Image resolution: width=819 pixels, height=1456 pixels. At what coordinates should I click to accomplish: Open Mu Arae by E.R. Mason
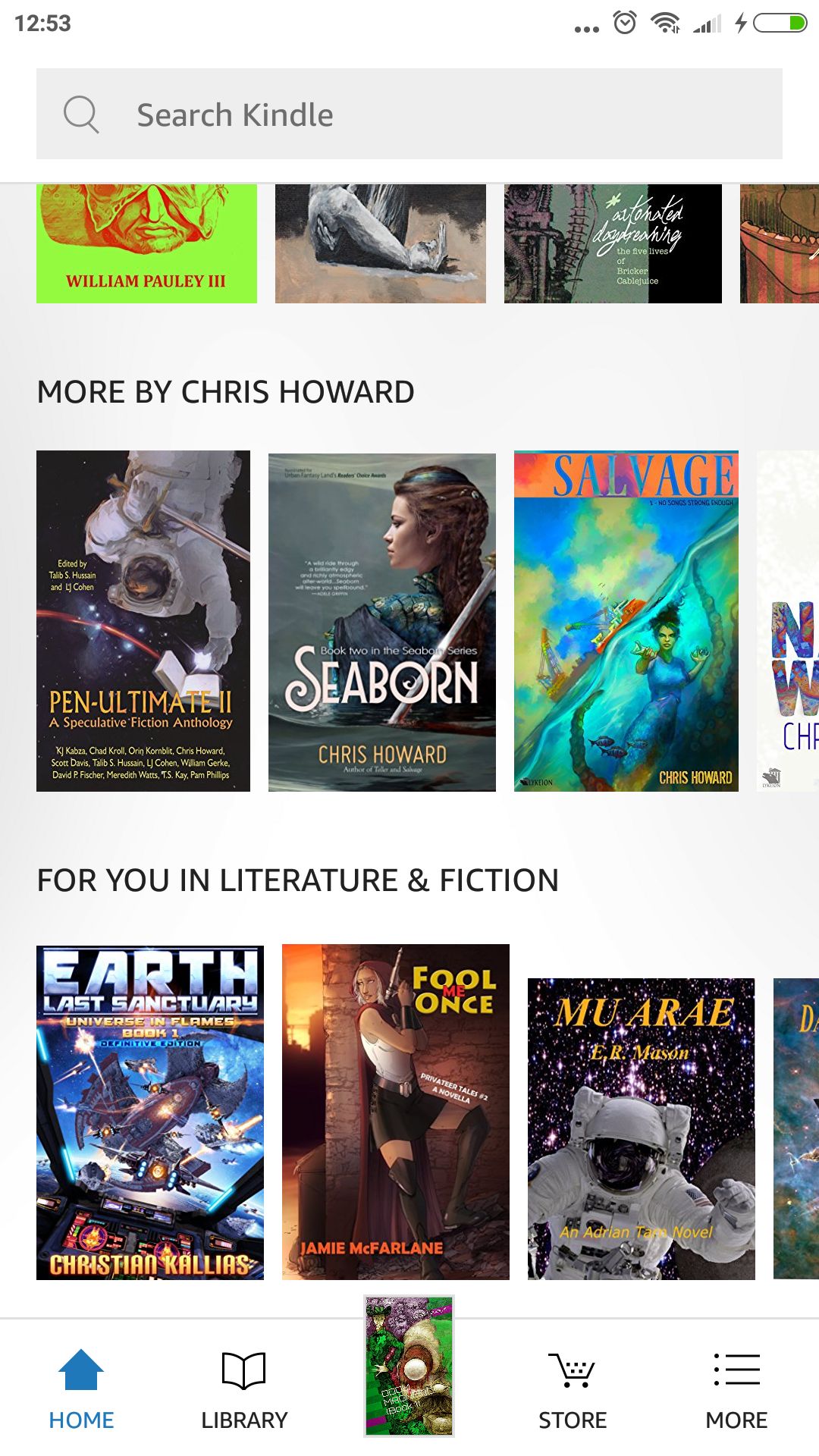pyautogui.click(x=642, y=1129)
